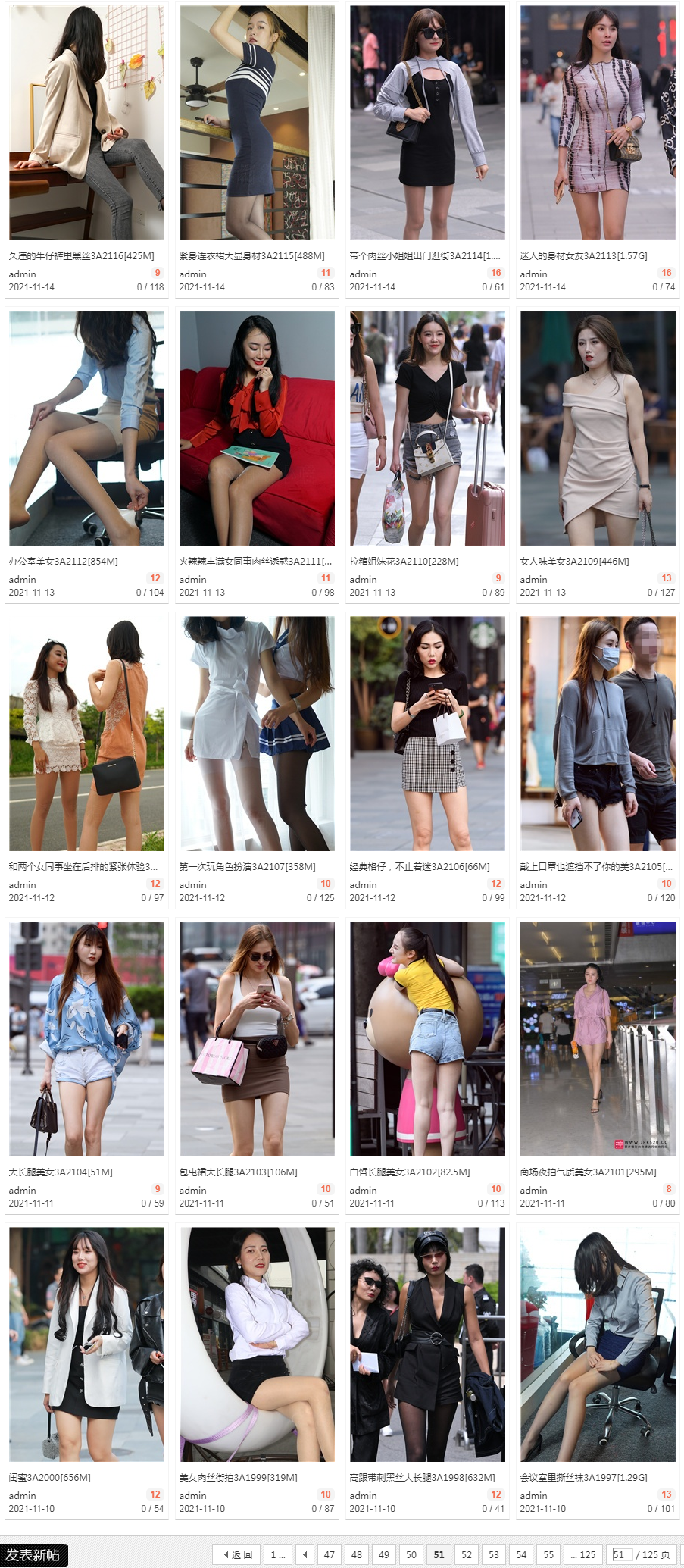Jump to last page "... 125"
Image resolution: width=684 pixels, height=1568 pixels.
(583, 1554)
